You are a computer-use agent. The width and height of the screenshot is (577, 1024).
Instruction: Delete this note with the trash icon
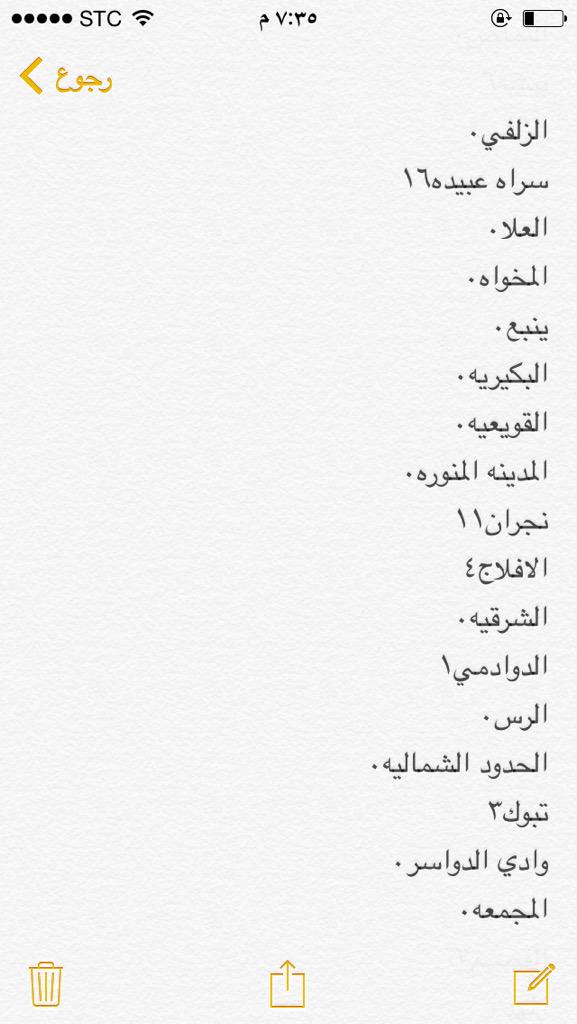point(46,984)
